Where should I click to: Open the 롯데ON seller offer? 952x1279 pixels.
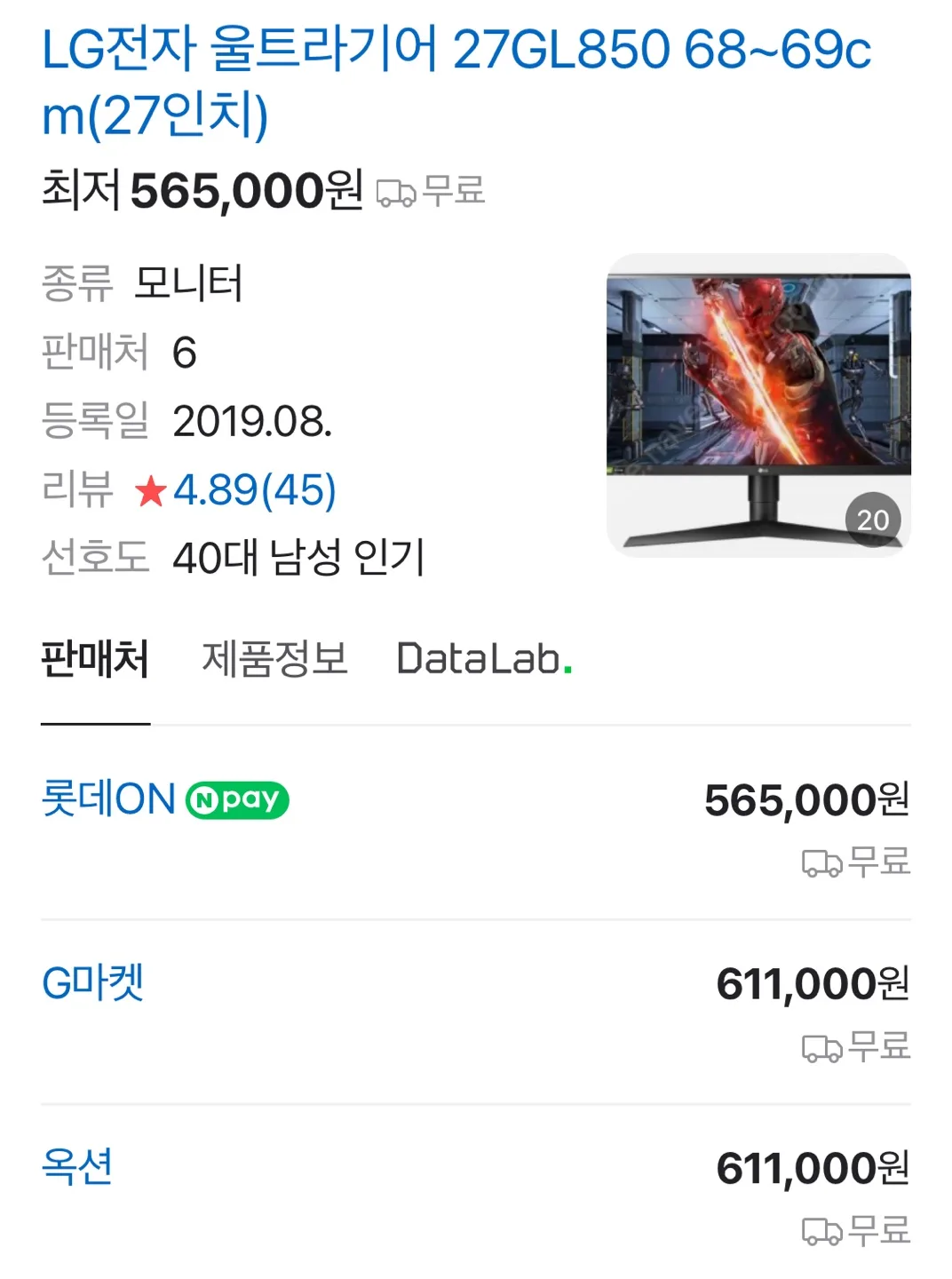click(108, 799)
